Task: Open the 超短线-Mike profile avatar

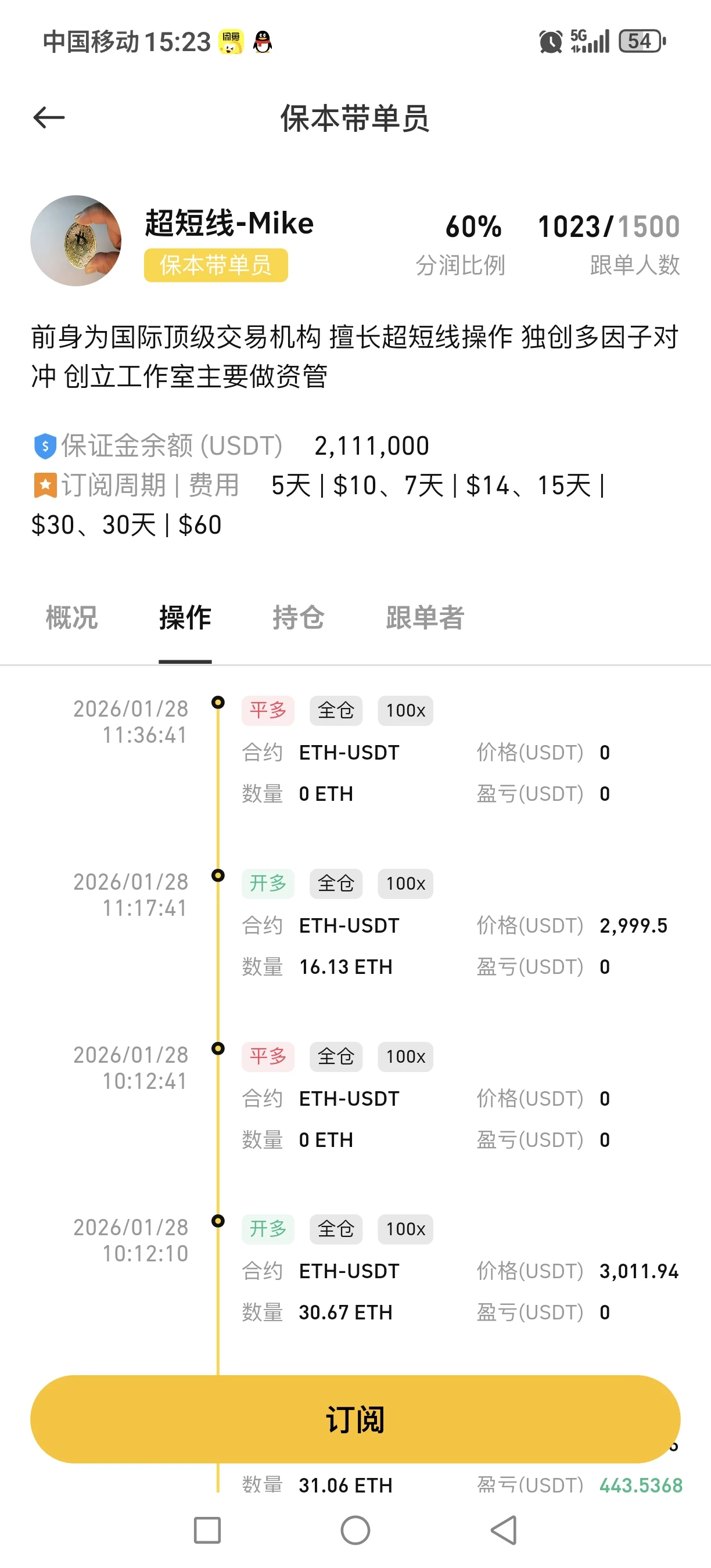Action: (76, 241)
